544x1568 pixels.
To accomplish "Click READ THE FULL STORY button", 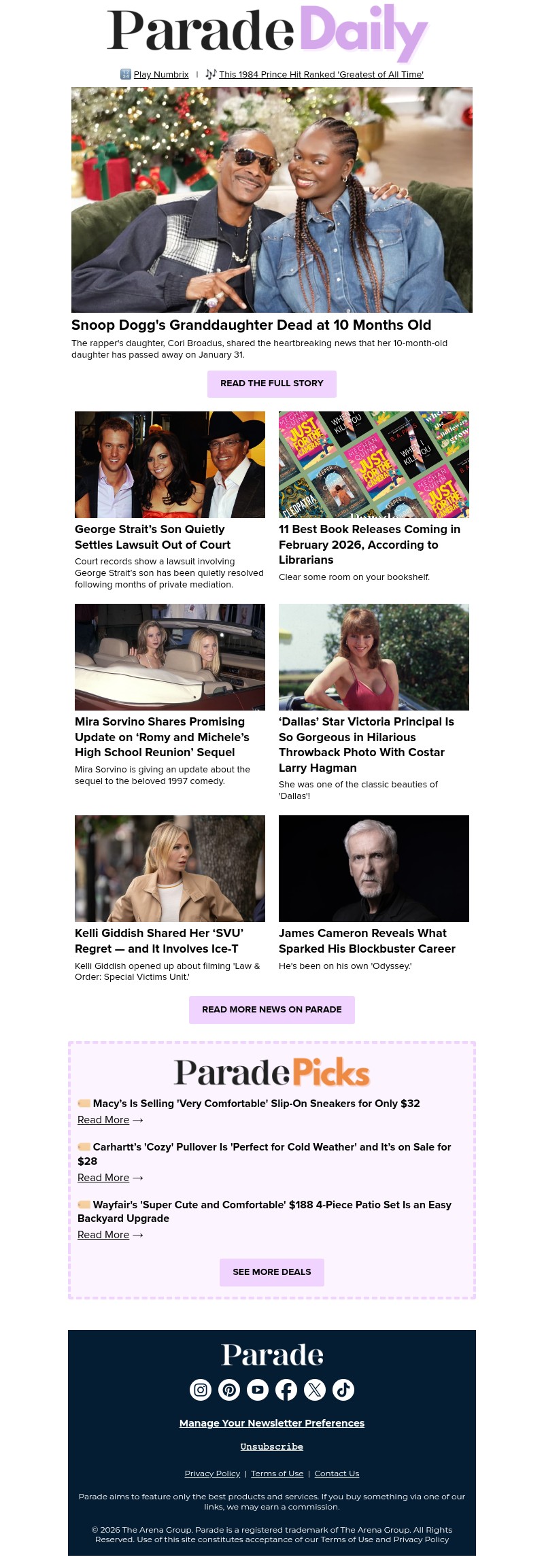I will tap(272, 384).
